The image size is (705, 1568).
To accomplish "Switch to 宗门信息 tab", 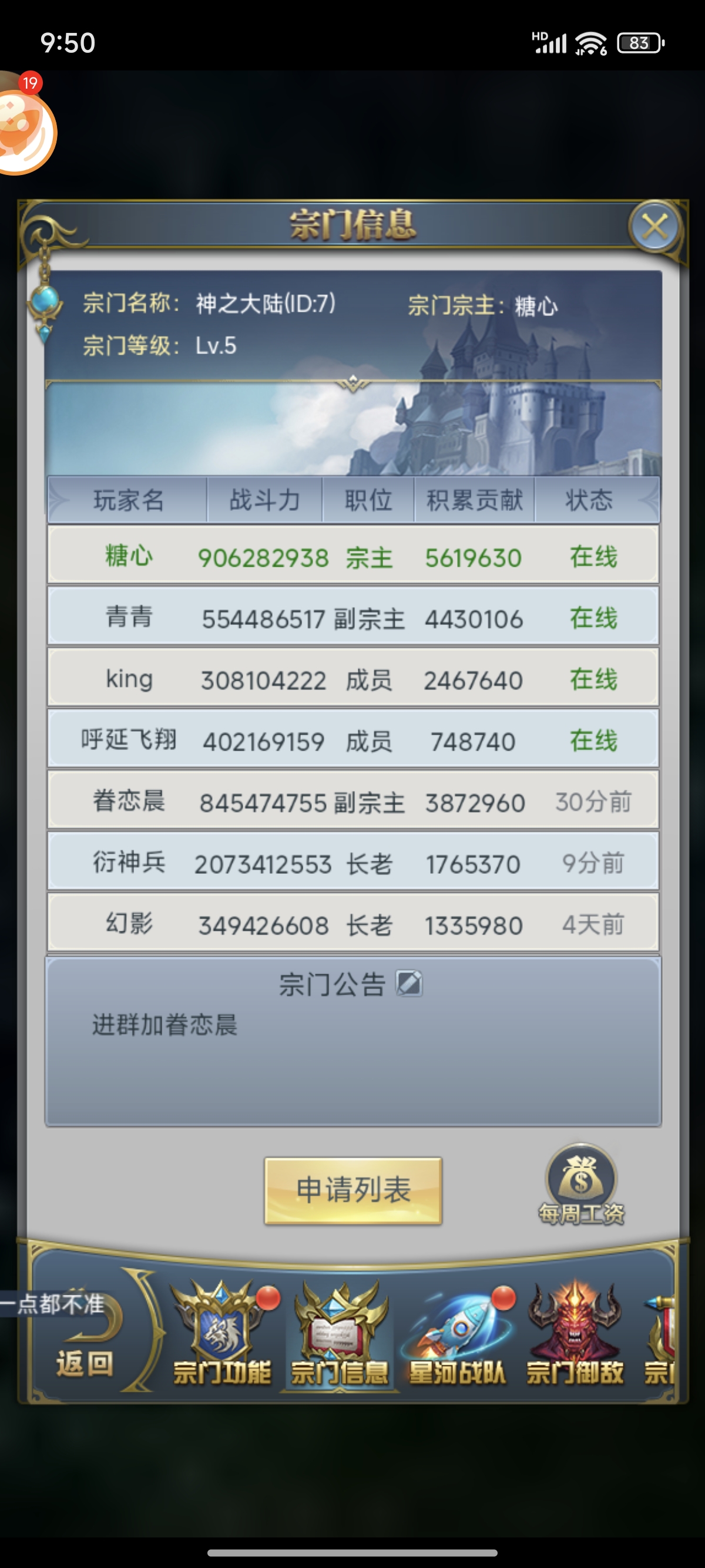I will click(x=340, y=1332).
